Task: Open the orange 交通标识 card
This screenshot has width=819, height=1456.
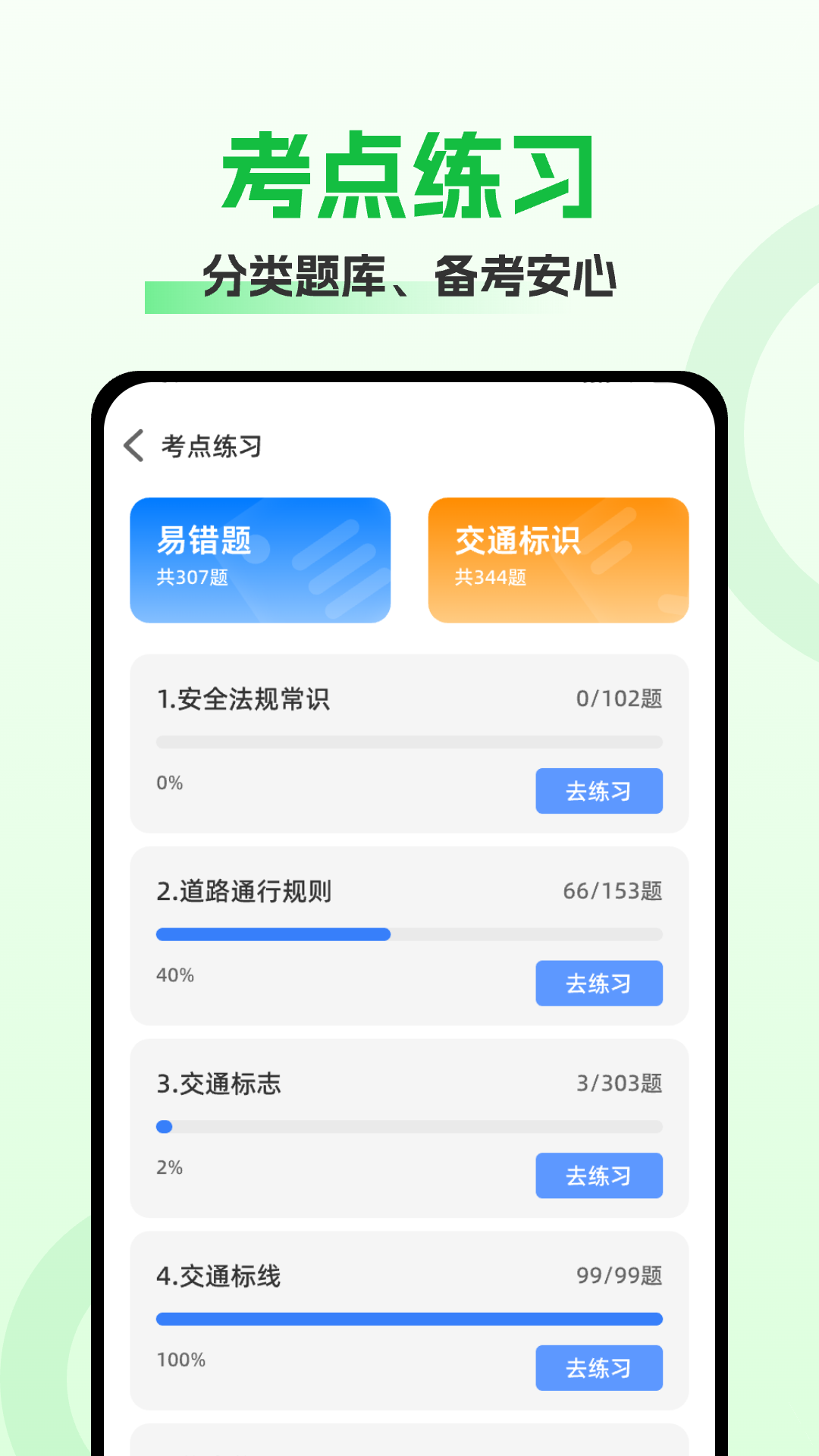Action: click(x=557, y=561)
